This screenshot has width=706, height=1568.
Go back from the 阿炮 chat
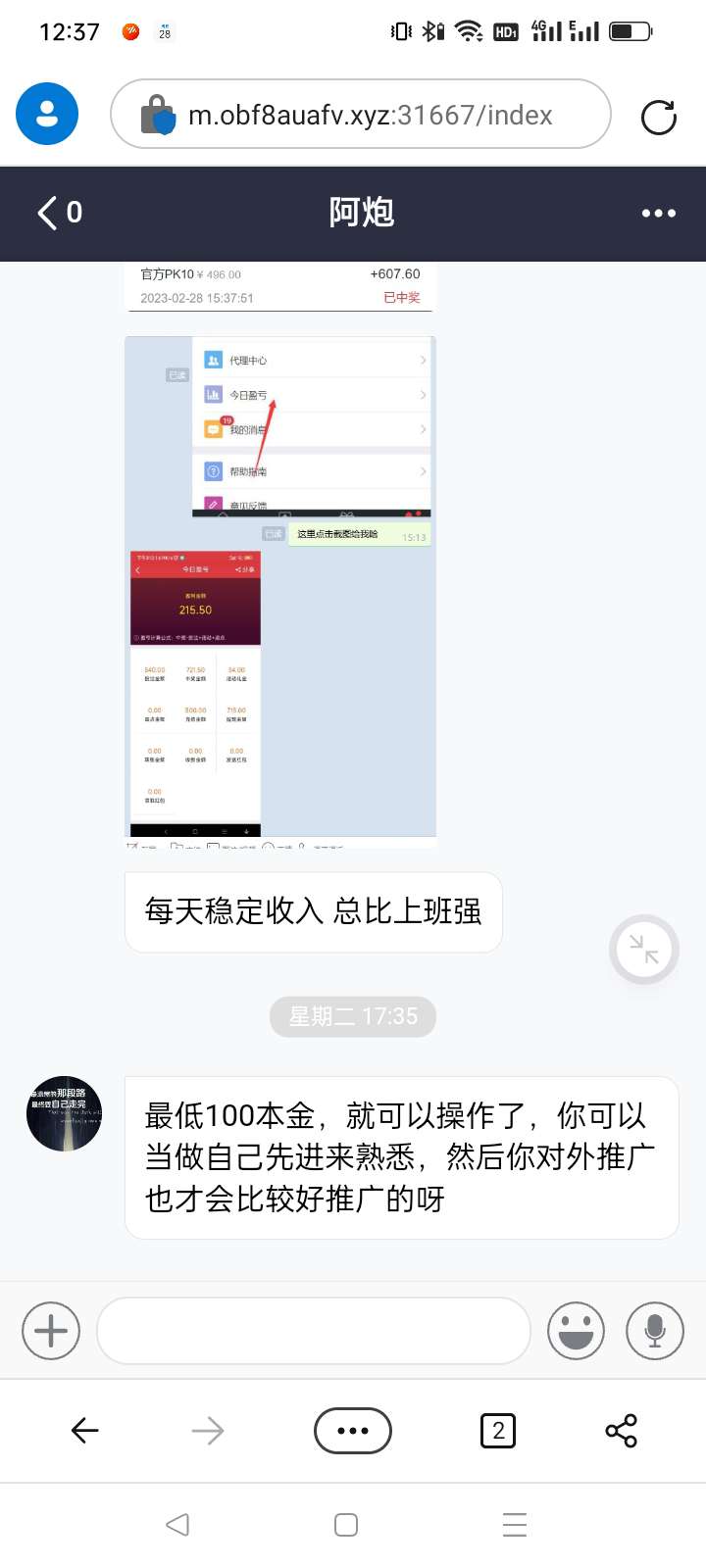tap(57, 213)
